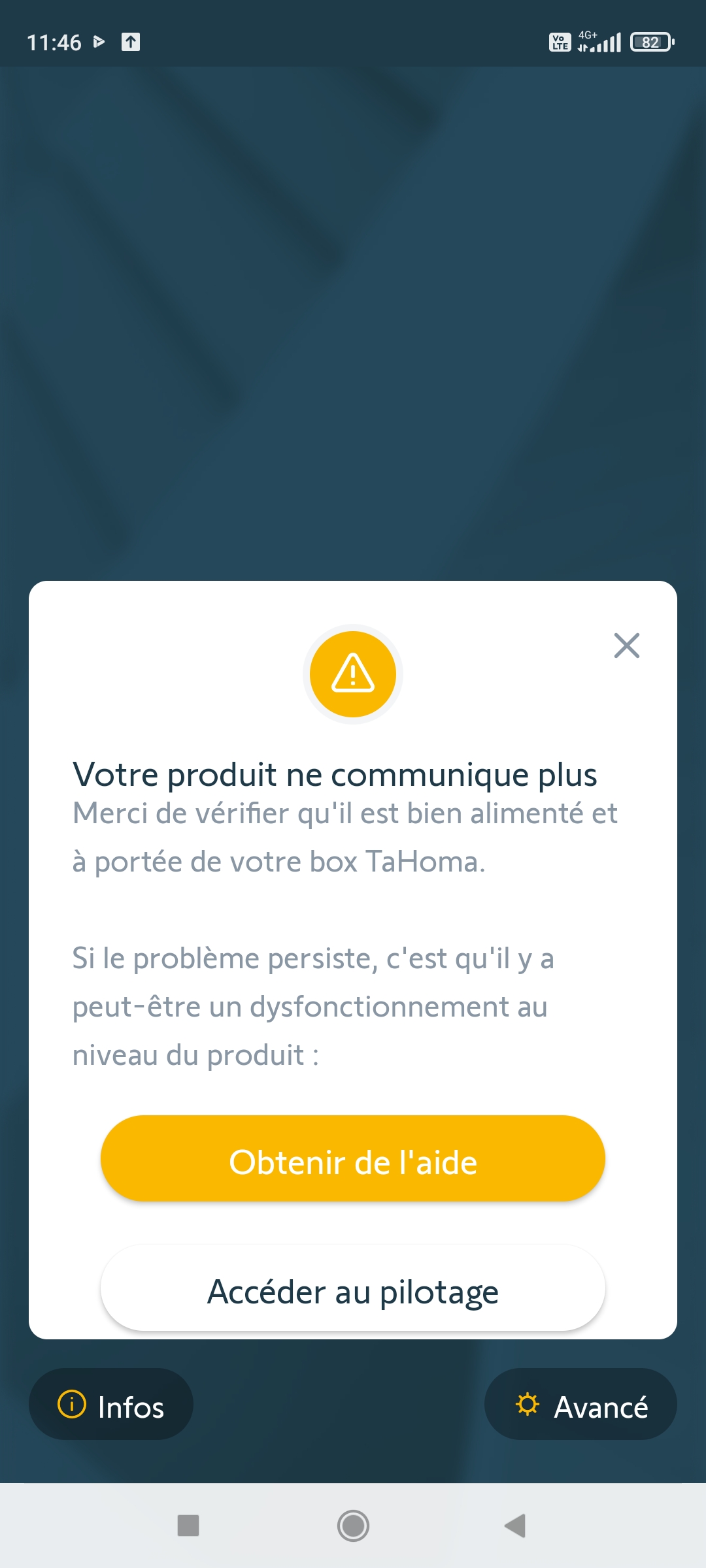
Task: Tap Obtenir de l'aide button
Action: [353, 1158]
